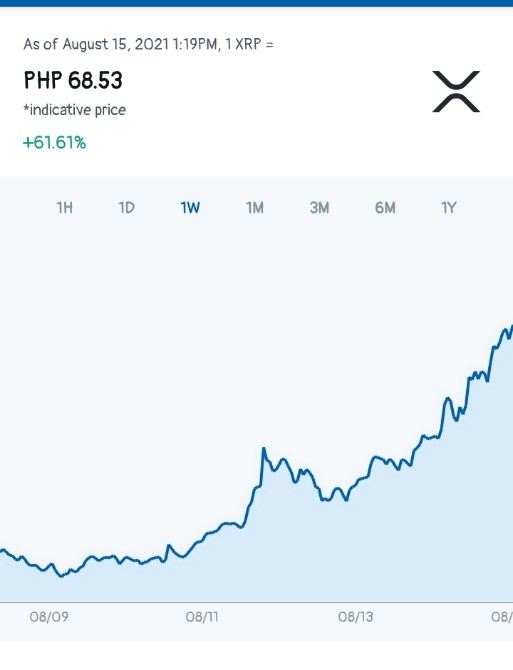Choose the 1Y time range
Image resolution: width=513 pixels, height=670 pixels.
click(449, 208)
